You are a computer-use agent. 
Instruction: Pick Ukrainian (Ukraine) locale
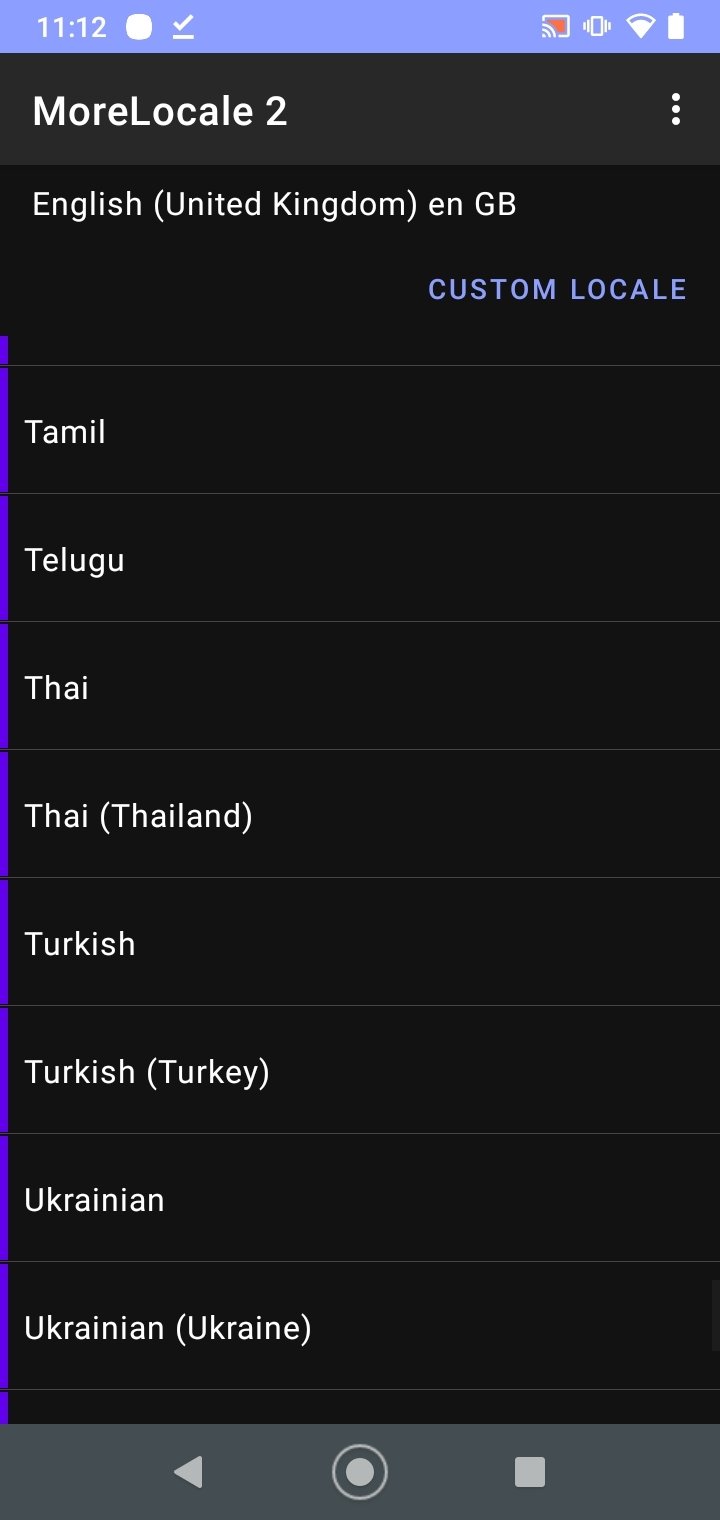point(360,1327)
